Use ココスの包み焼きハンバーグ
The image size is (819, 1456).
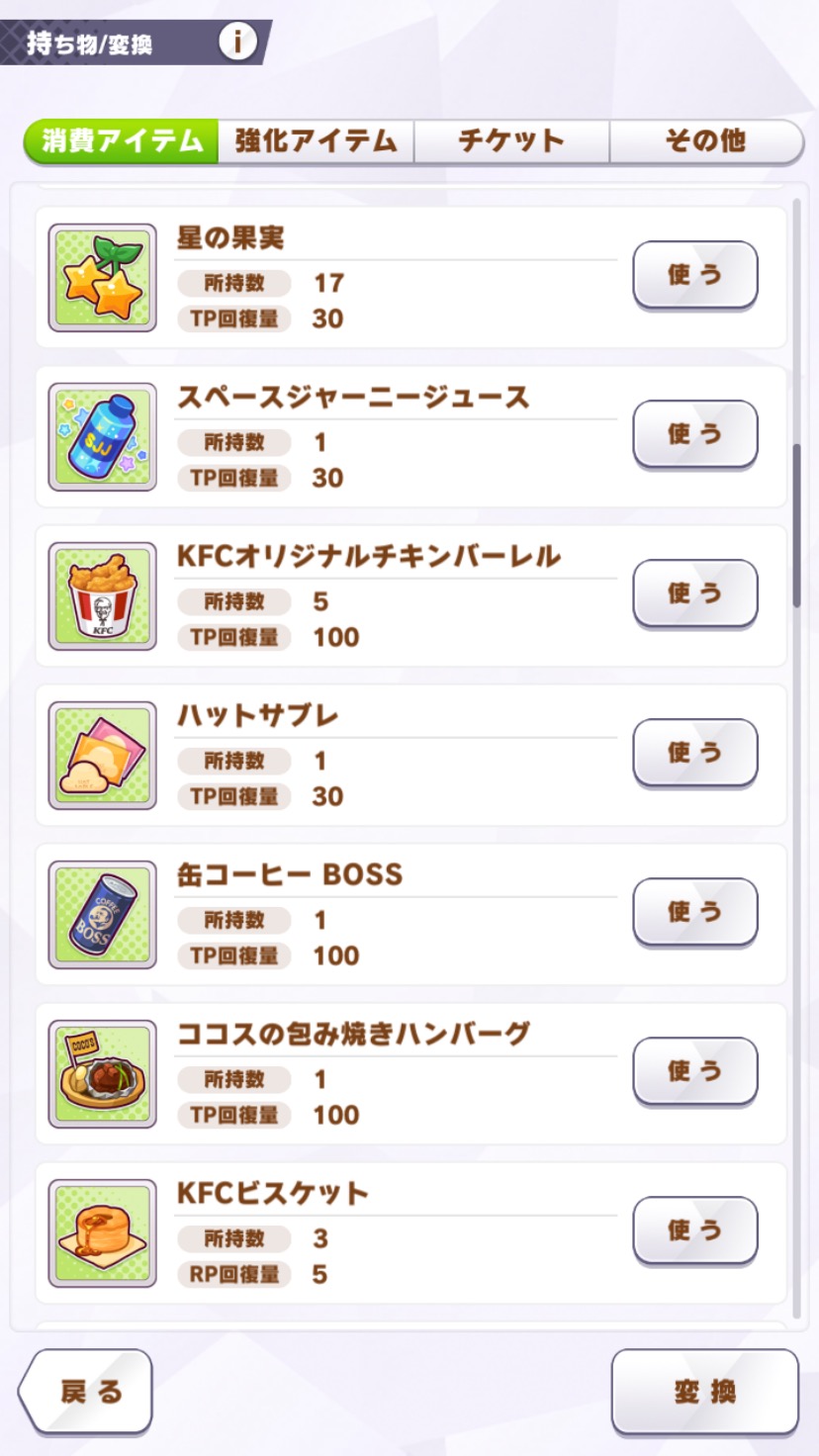coord(694,1071)
